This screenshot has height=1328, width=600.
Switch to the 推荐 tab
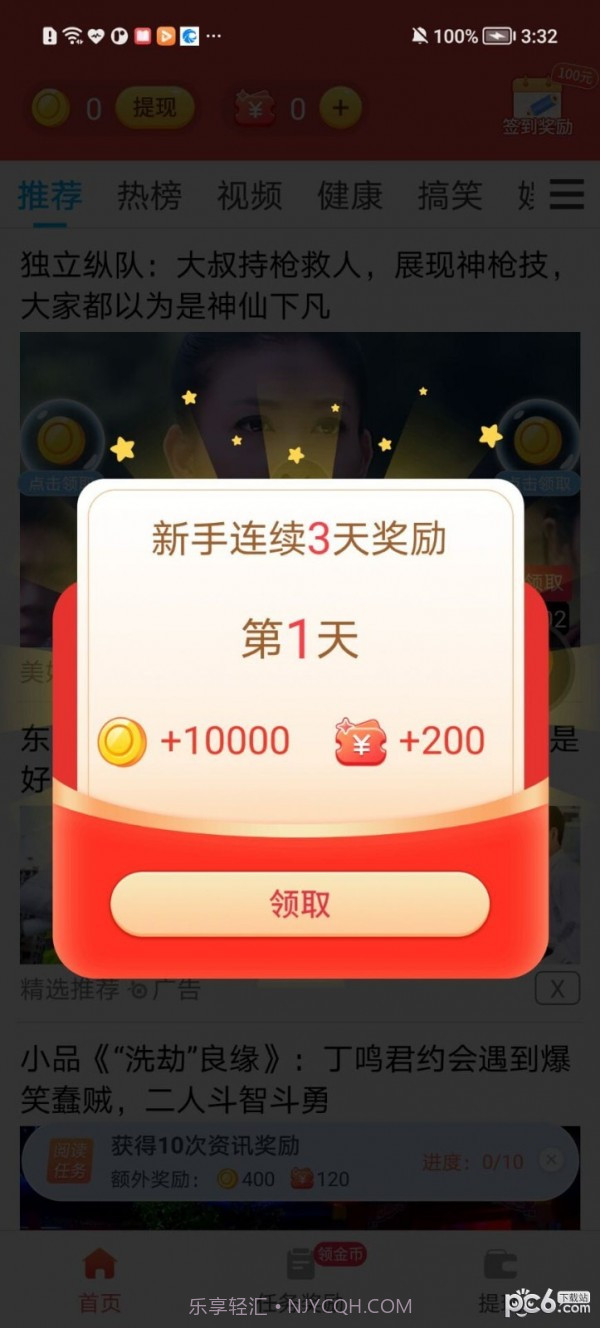[49, 195]
